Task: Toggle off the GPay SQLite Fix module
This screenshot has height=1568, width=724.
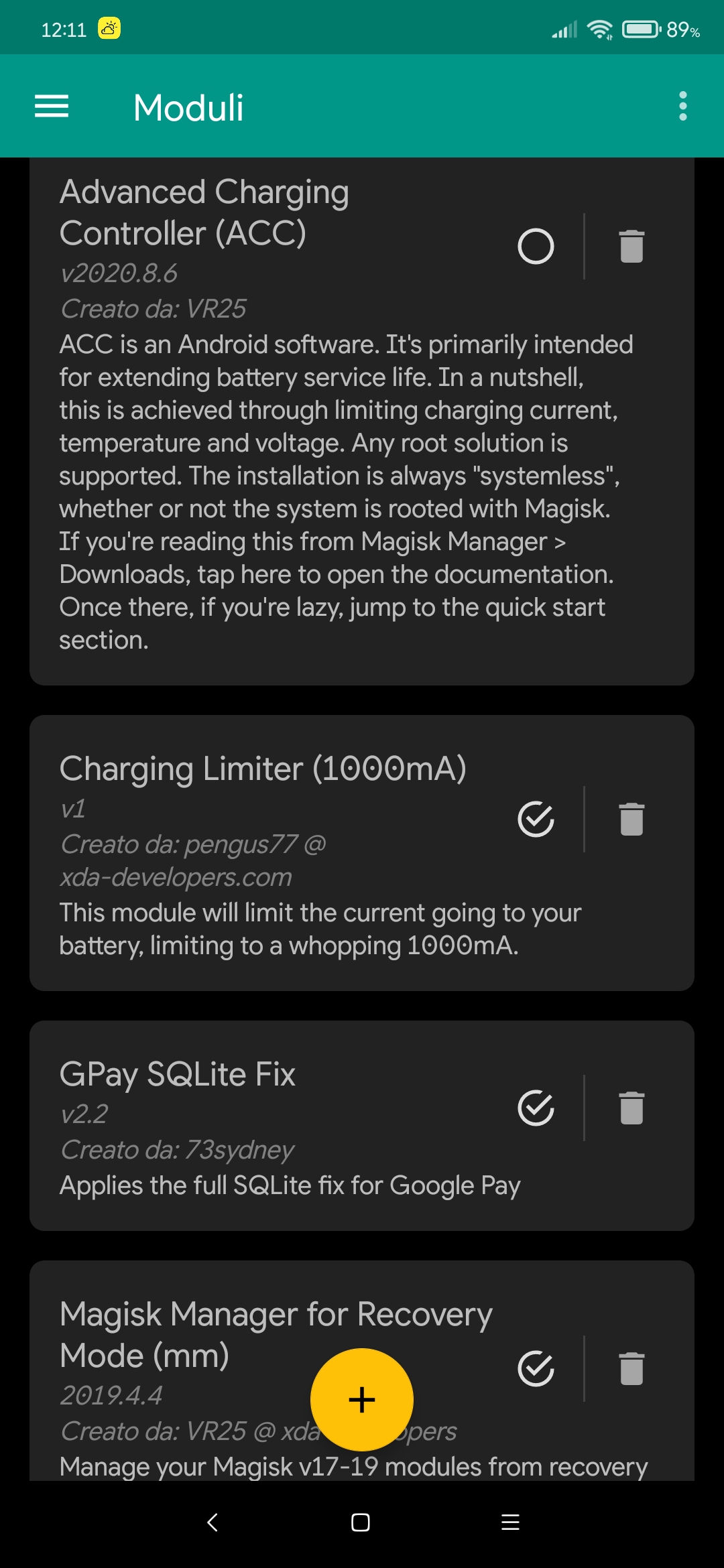Action: click(x=536, y=1108)
